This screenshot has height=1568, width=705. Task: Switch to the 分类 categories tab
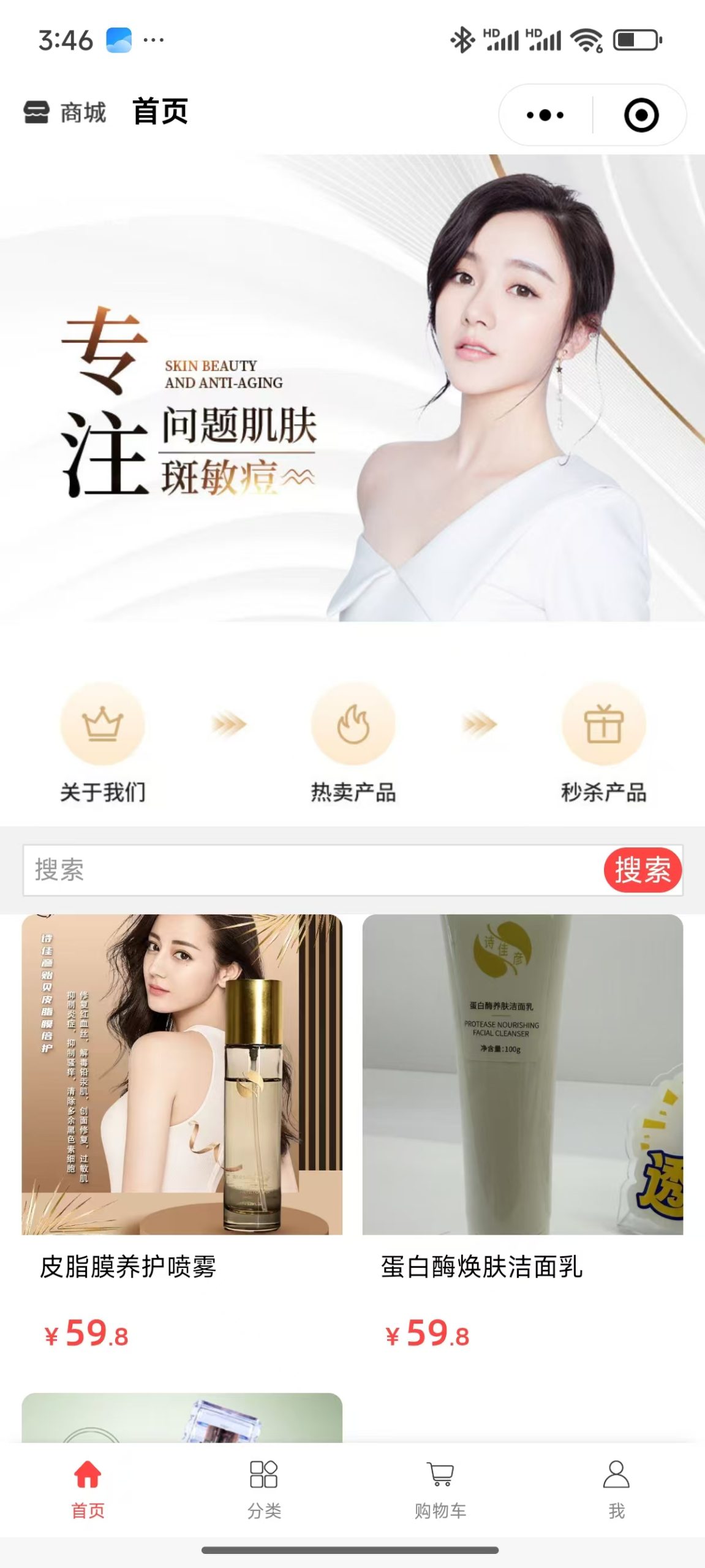(x=264, y=1488)
